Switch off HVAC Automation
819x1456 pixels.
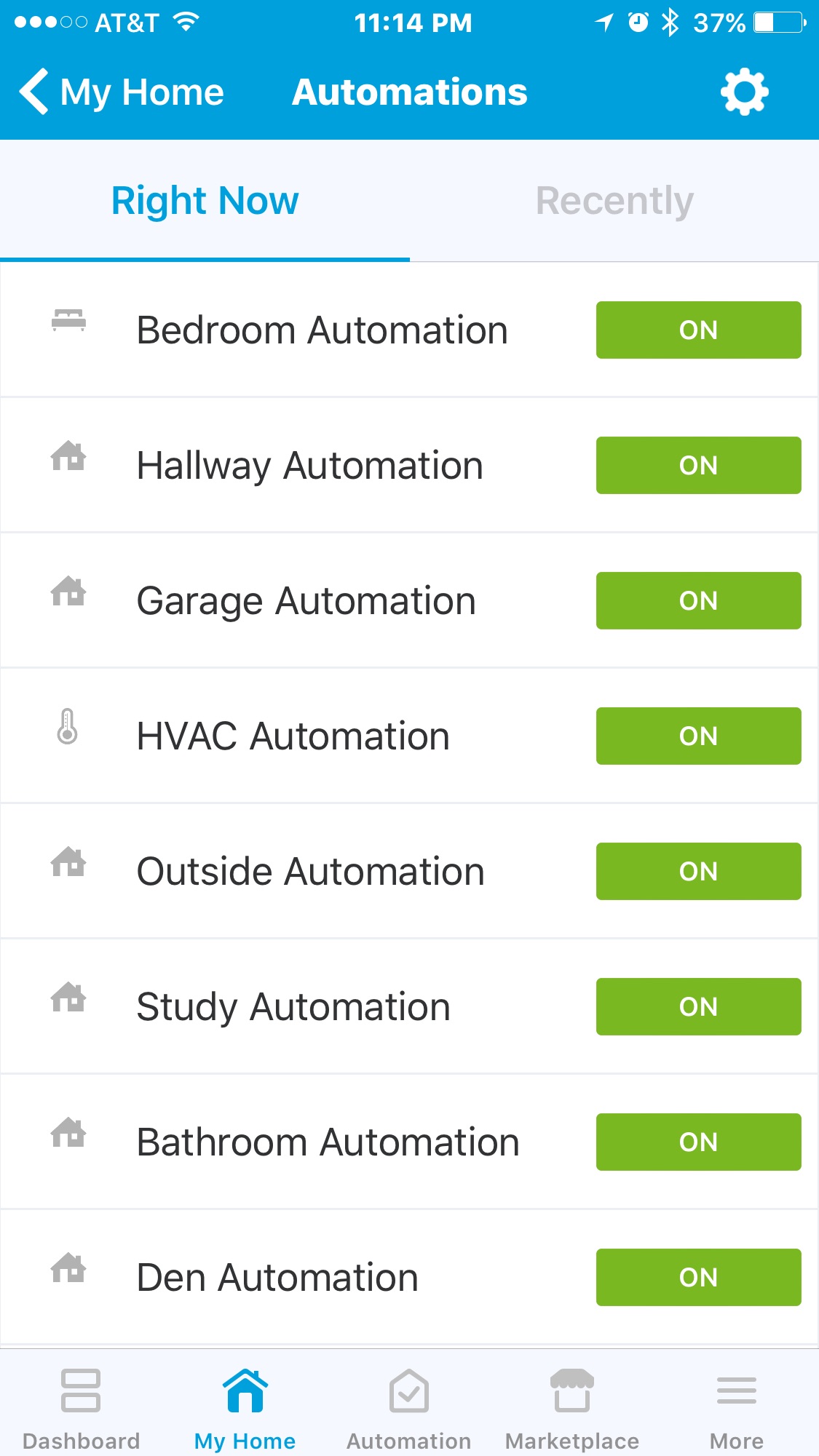point(698,736)
